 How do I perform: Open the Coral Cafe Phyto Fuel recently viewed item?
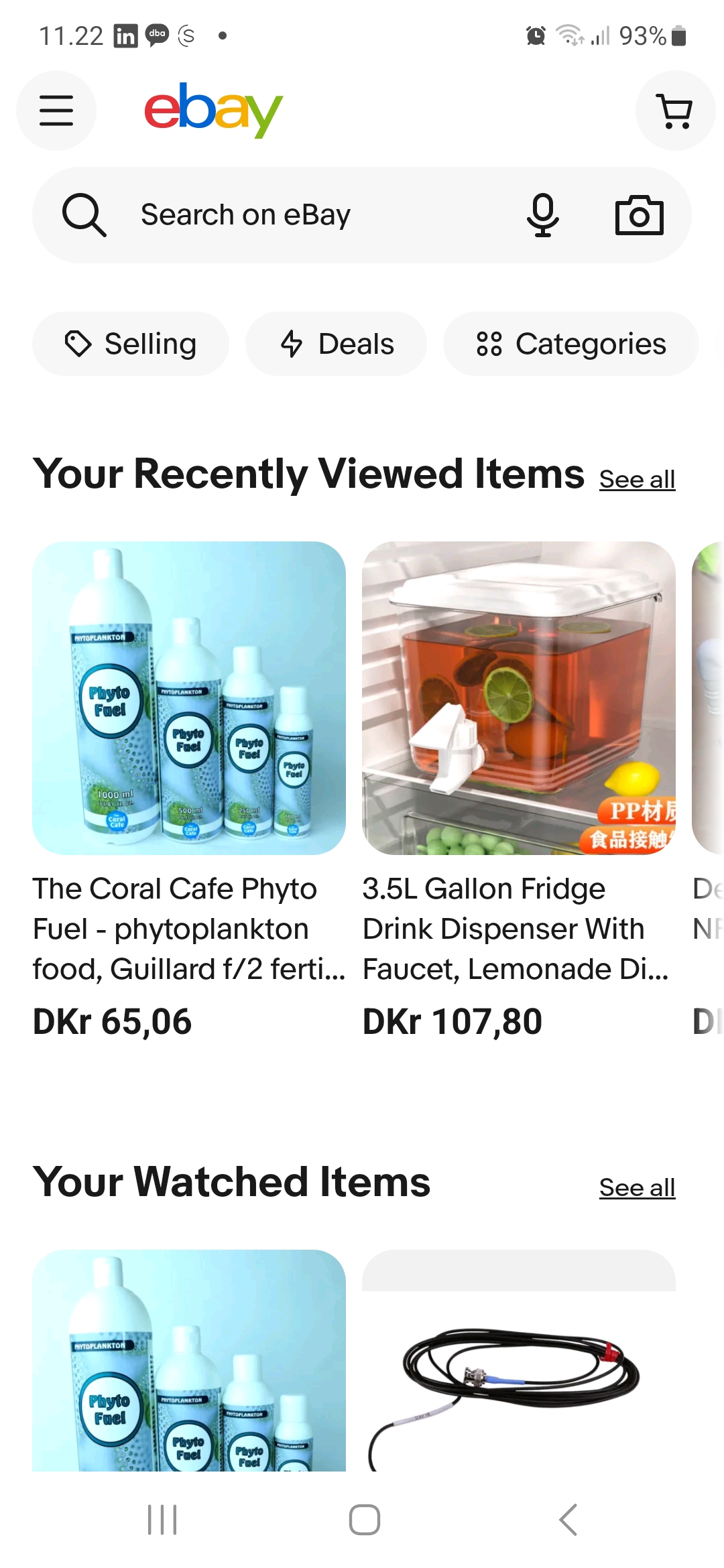(x=189, y=698)
